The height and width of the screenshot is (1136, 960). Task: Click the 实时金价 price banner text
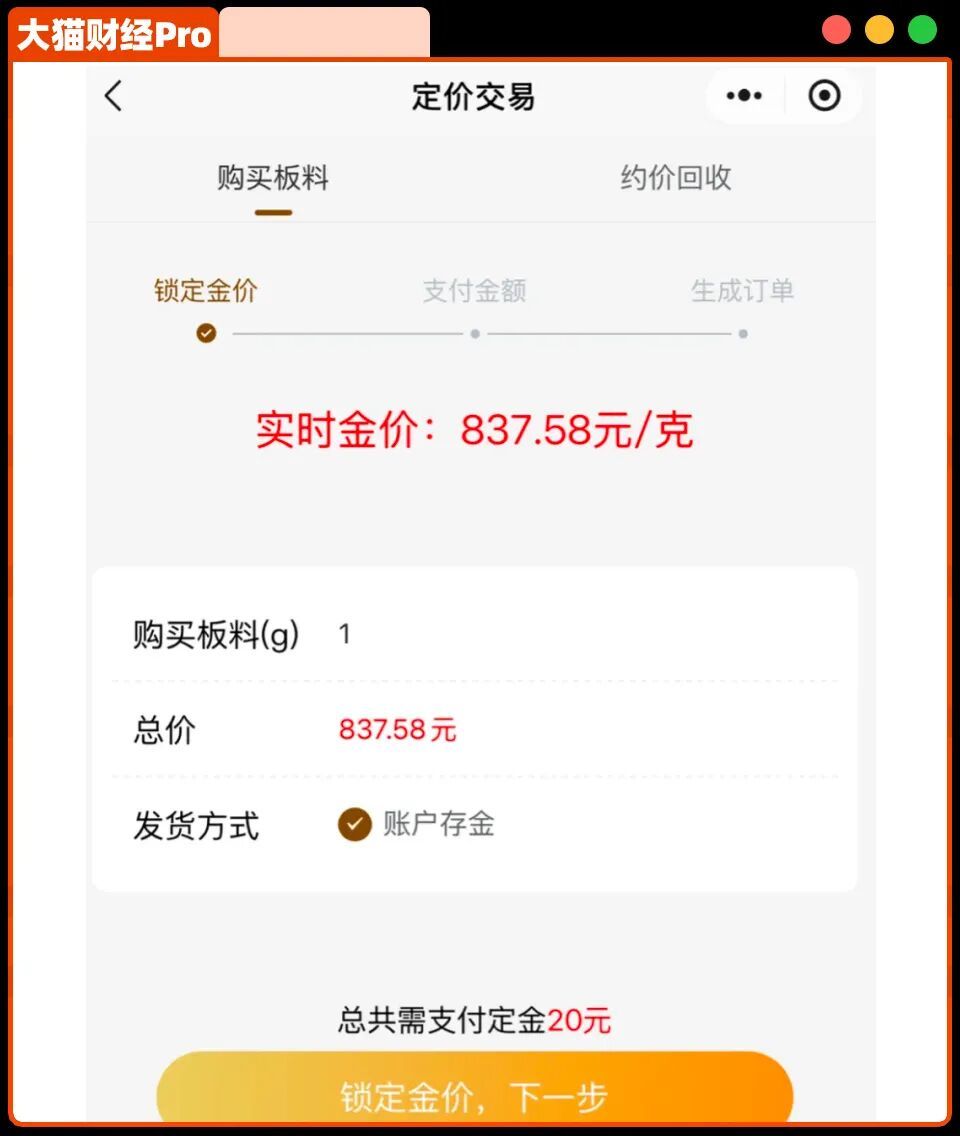tap(474, 430)
